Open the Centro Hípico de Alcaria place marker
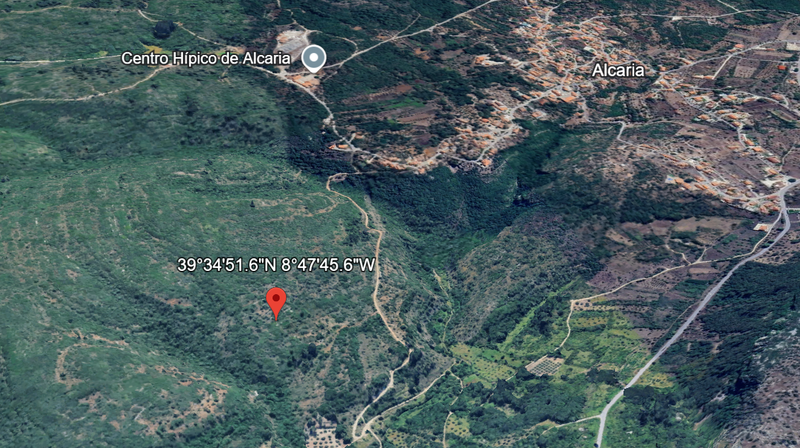 [314, 58]
